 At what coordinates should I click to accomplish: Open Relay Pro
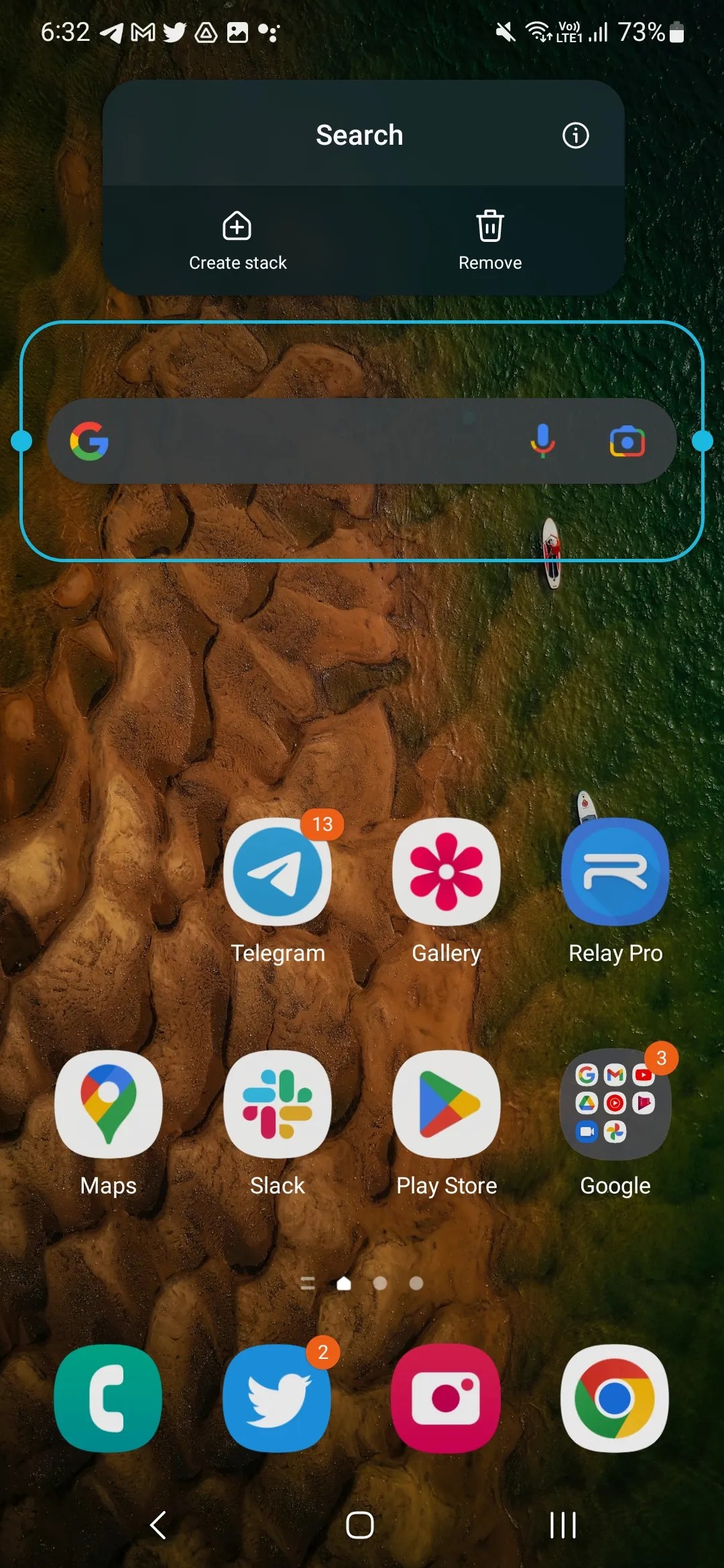[615, 872]
